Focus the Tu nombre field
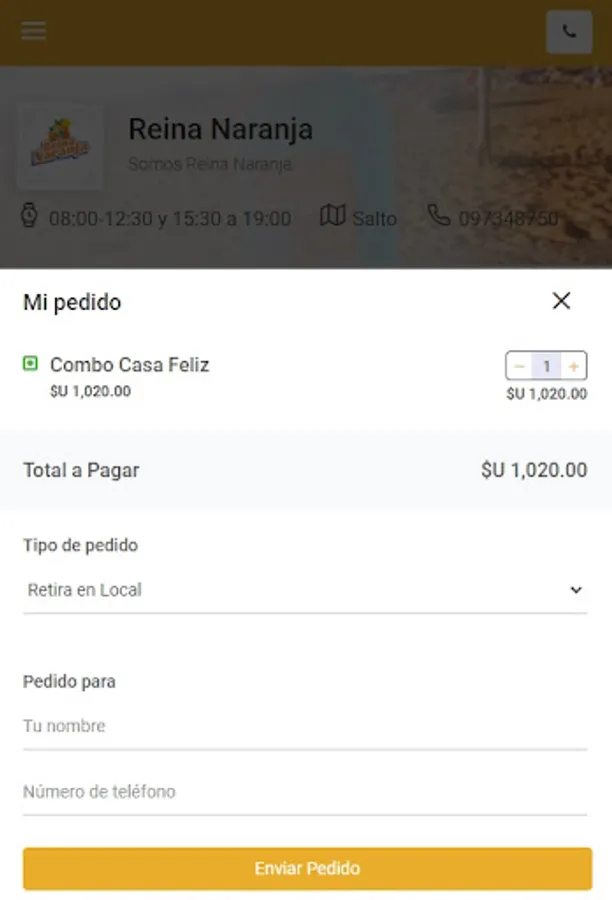The width and height of the screenshot is (612, 900). [x=305, y=726]
